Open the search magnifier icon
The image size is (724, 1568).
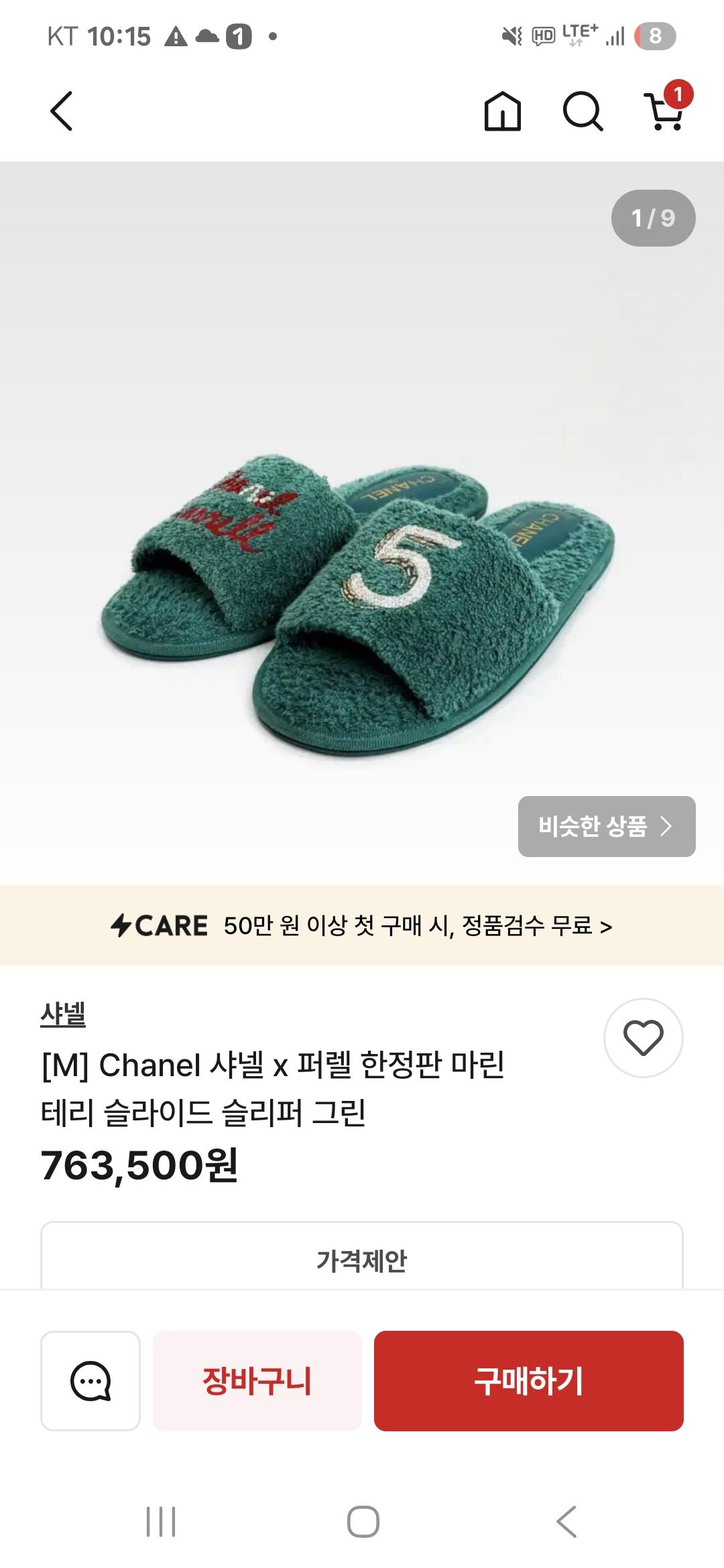(583, 111)
